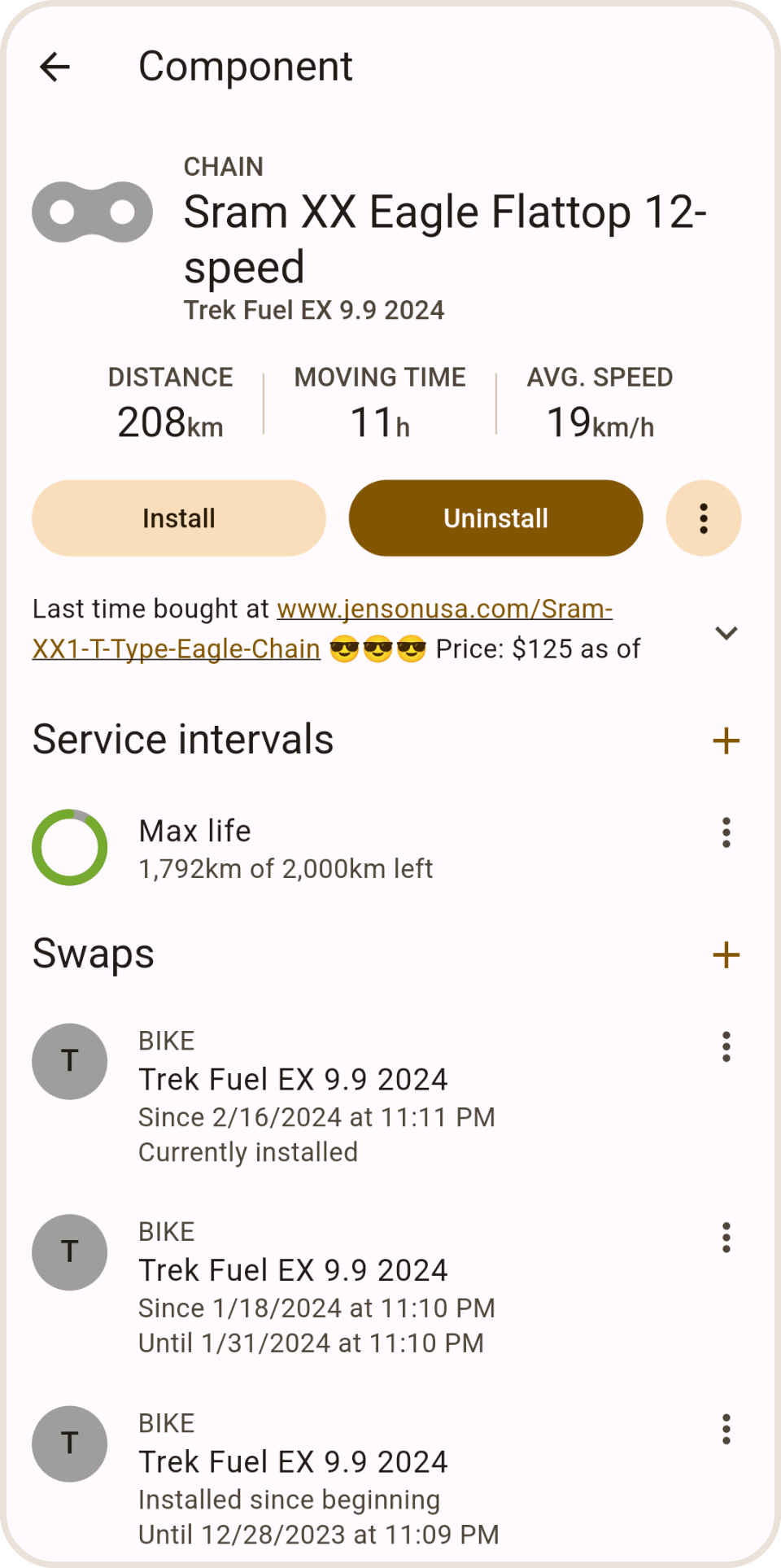Open the Max life interval options menu
This screenshot has width=781, height=1568.
(726, 833)
